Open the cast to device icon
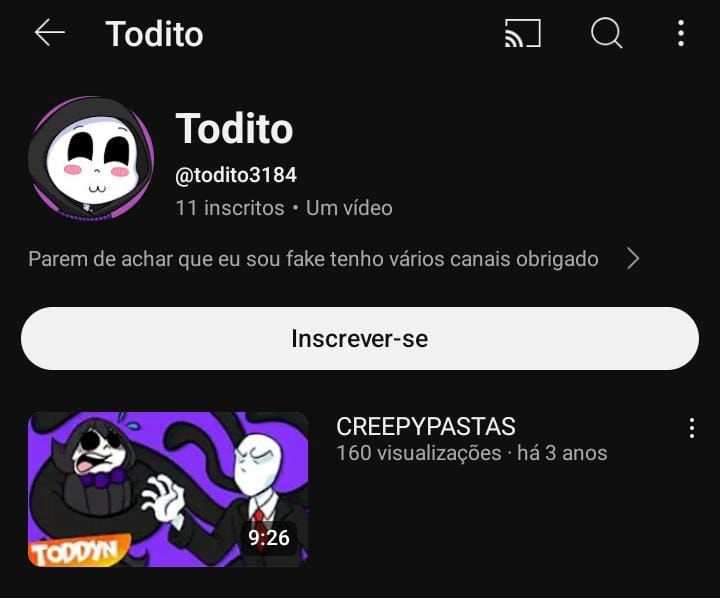This screenshot has width=720, height=598. [x=522, y=34]
